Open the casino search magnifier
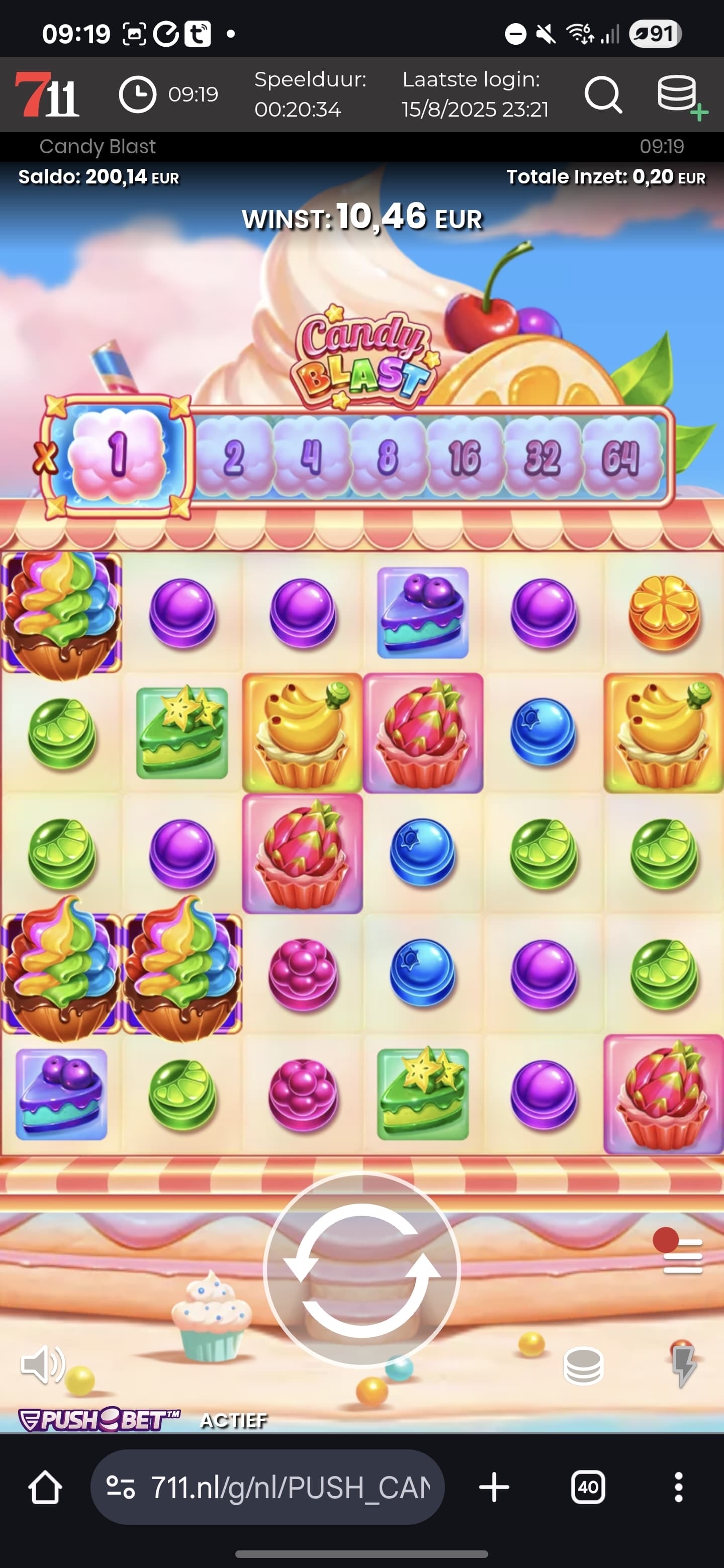The width and height of the screenshot is (724, 1568). 603,95
